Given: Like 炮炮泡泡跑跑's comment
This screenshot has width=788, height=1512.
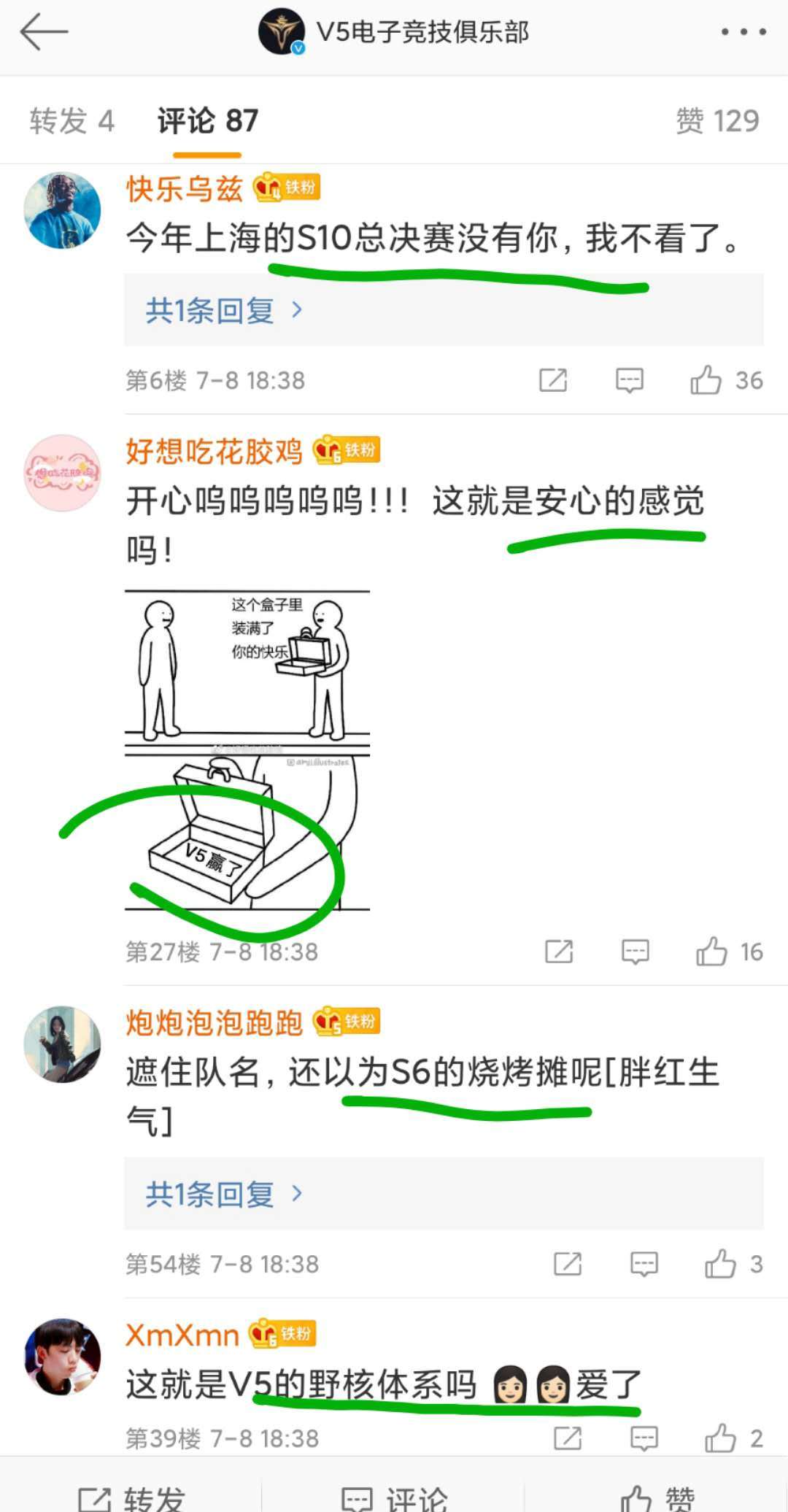Looking at the screenshot, I should 721,1264.
